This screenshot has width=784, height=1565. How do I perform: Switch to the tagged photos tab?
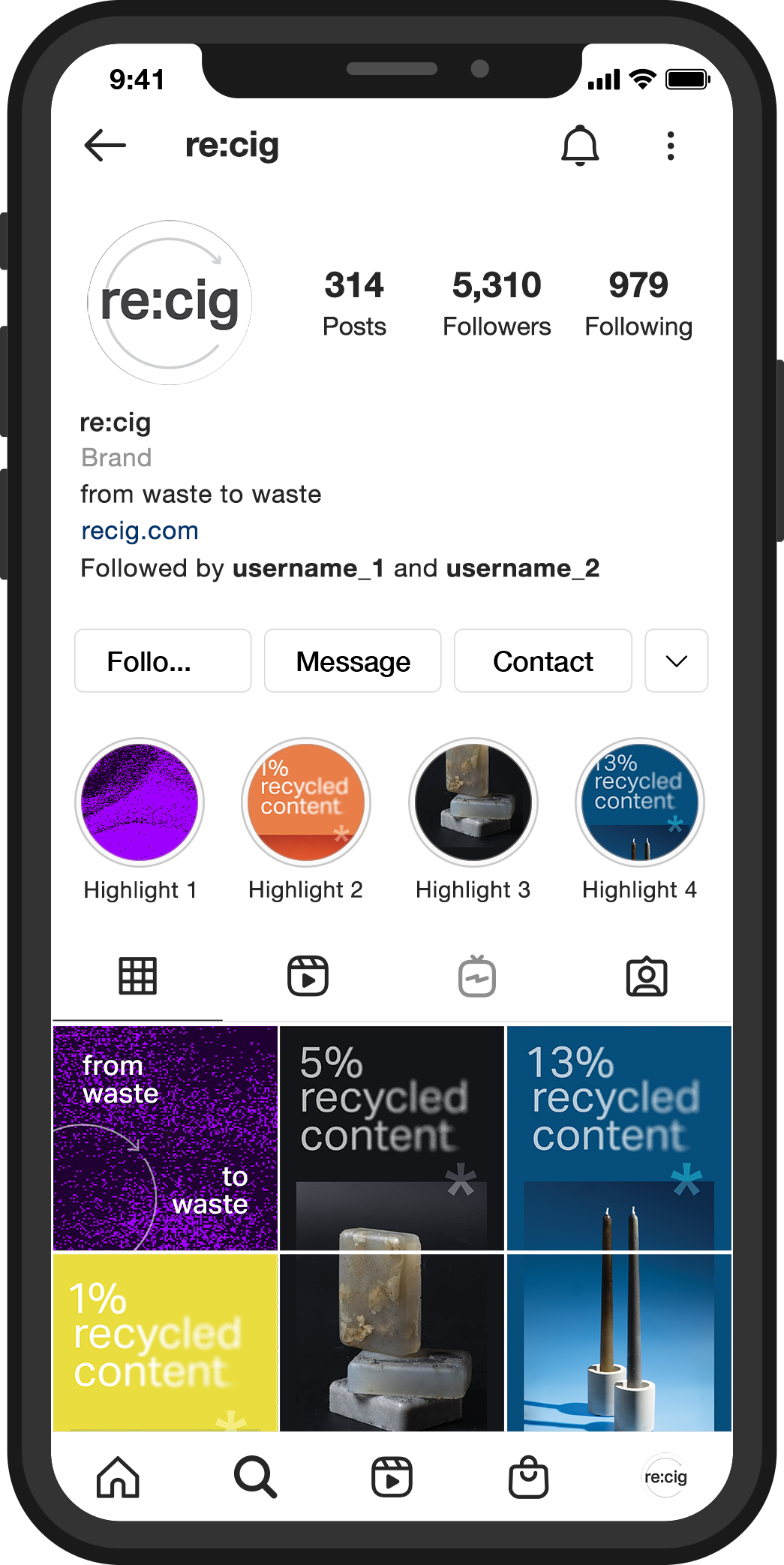(x=646, y=976)
